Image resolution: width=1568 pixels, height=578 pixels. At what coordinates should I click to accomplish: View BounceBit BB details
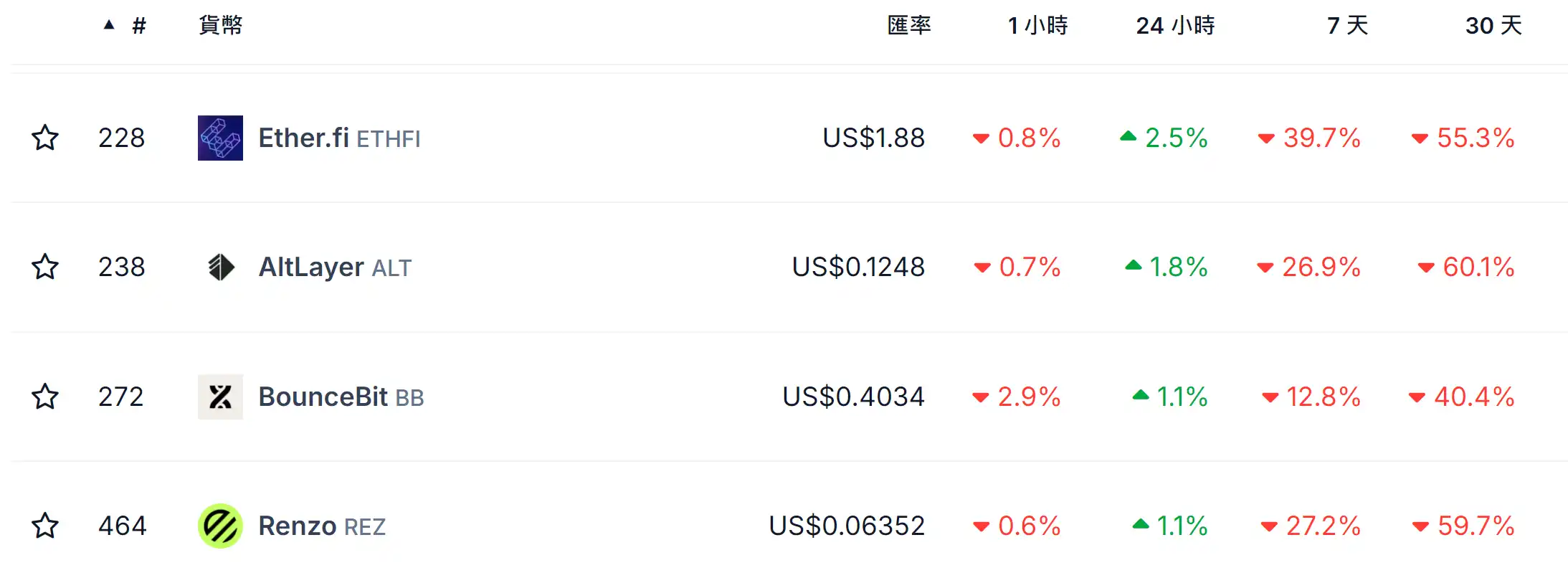323,397
